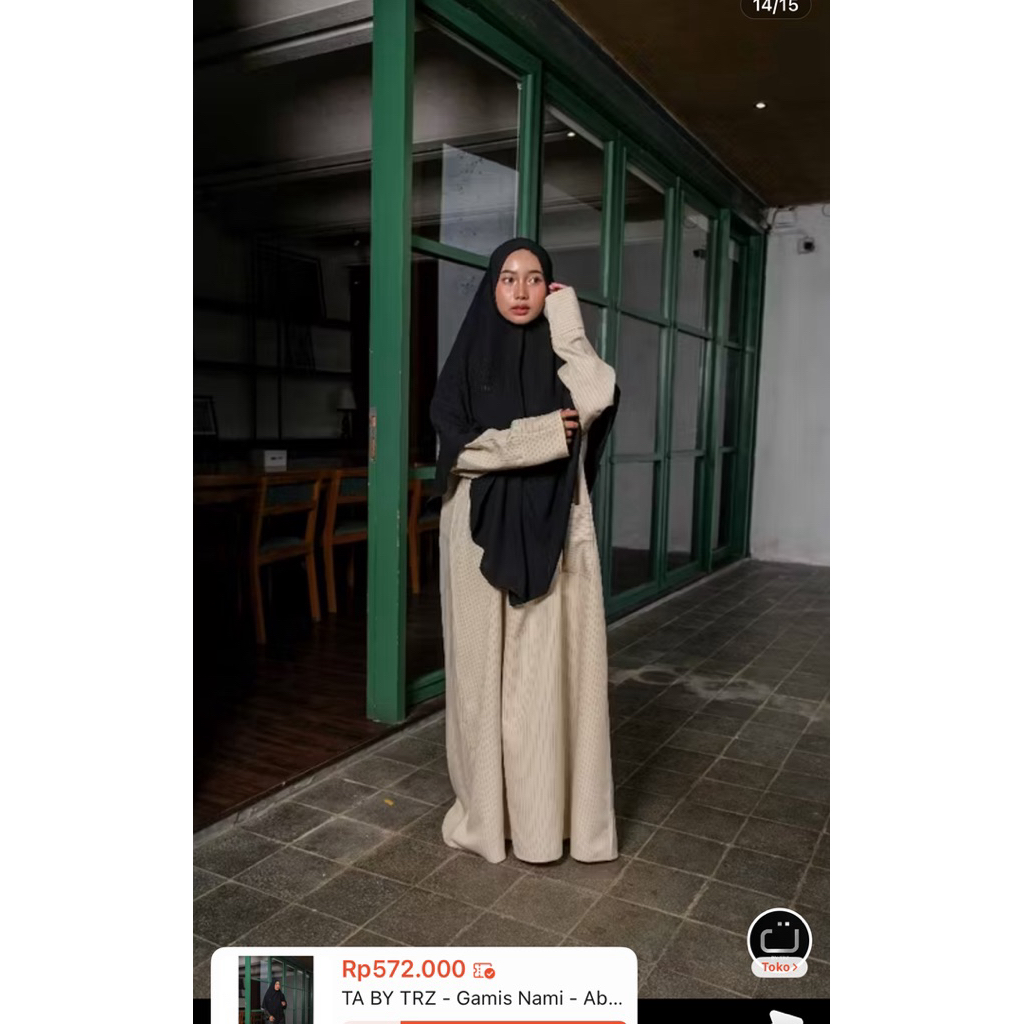Visit the seller's Toko page
This screenshot has height=1024, width=1024.
[x=779, y=944]
